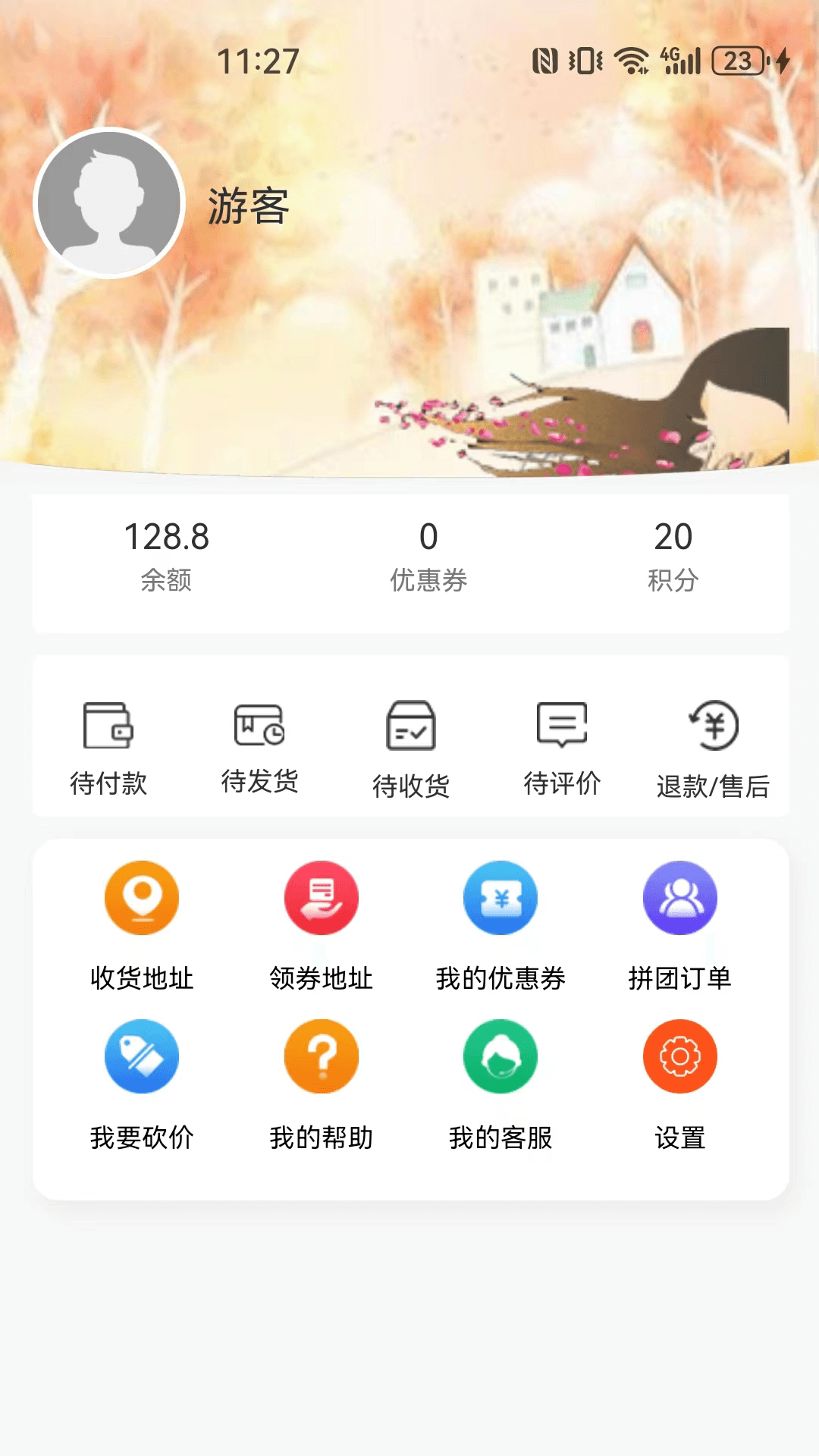Screen dimensions: 819x1456
Task: Open the 拼团订单 group-buy orders icon
Action: pyautogui.click(x=679, y=897)
